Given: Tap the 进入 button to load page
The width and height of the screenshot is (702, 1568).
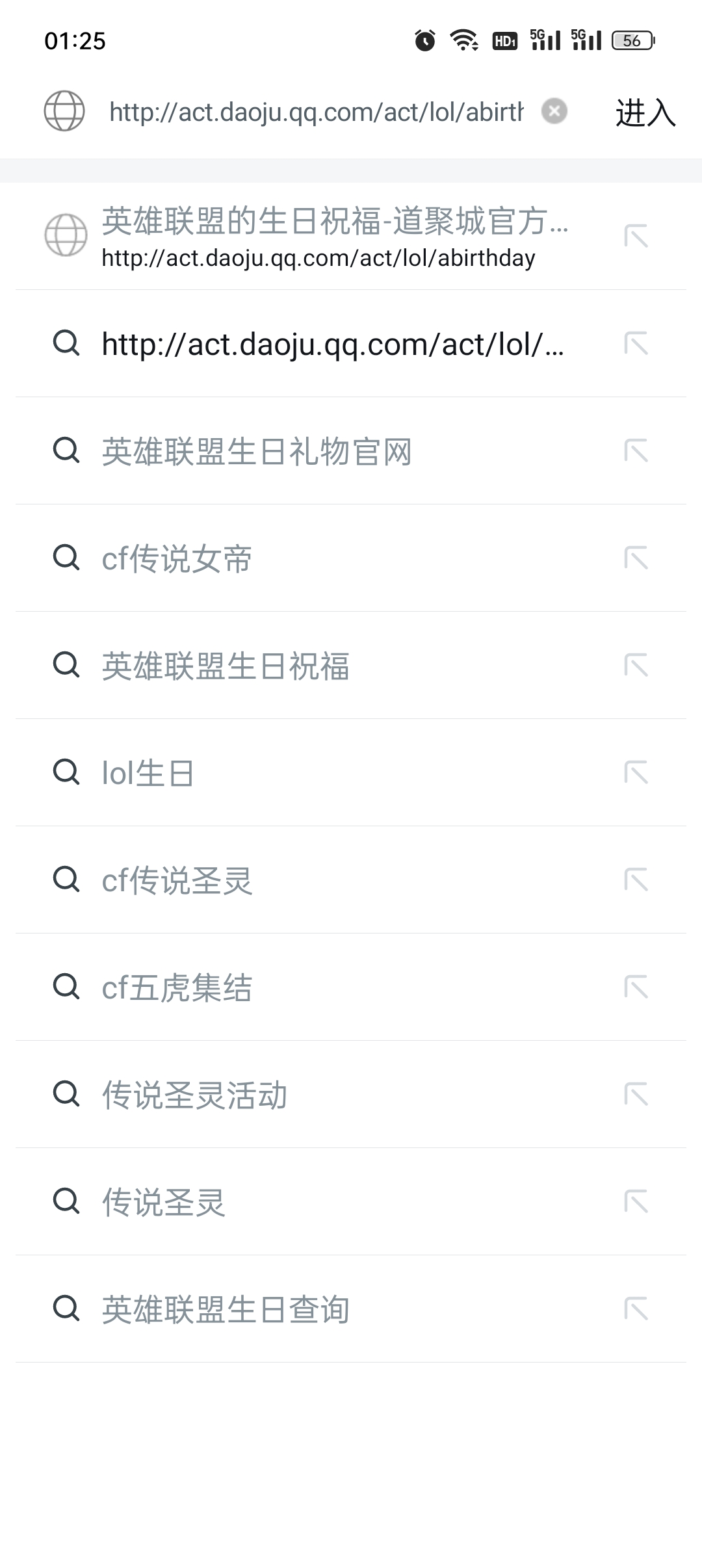Looking at the screenshot, I should (645, 112).
